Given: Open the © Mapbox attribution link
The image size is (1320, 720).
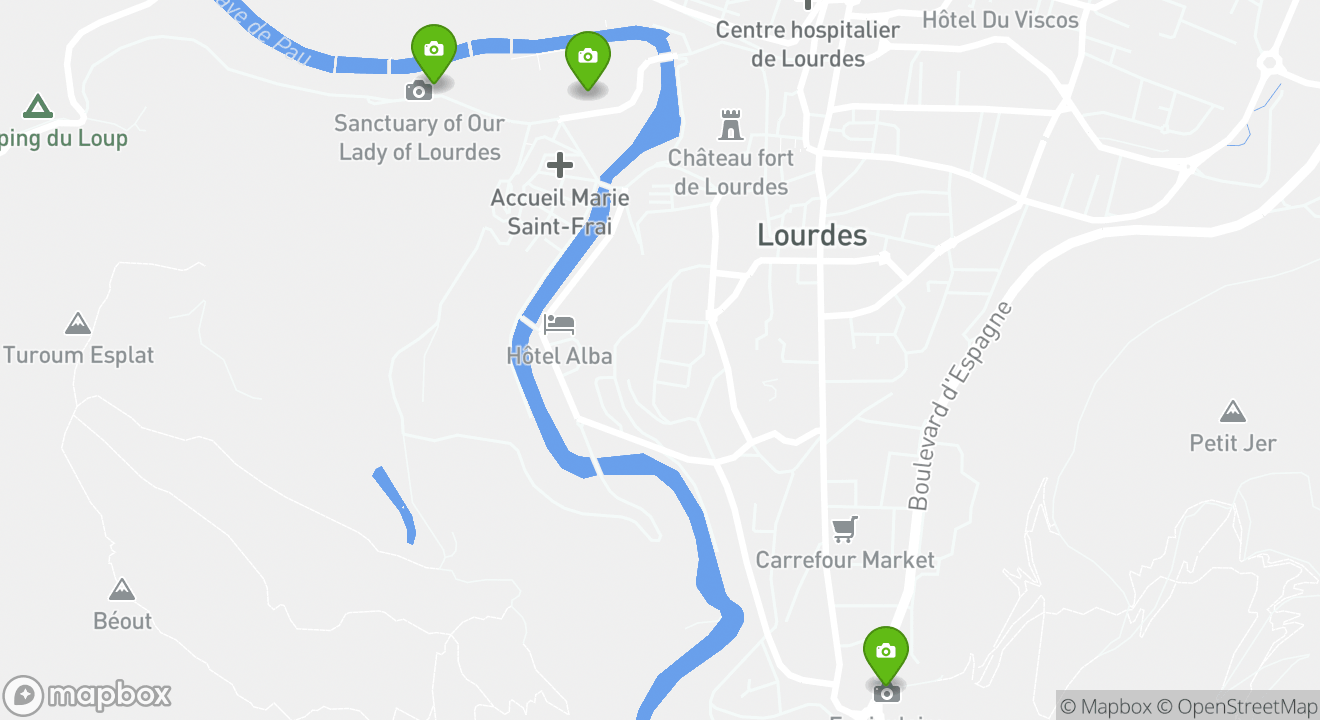Looking at the screenshot, I should [x=1106, y=706].
